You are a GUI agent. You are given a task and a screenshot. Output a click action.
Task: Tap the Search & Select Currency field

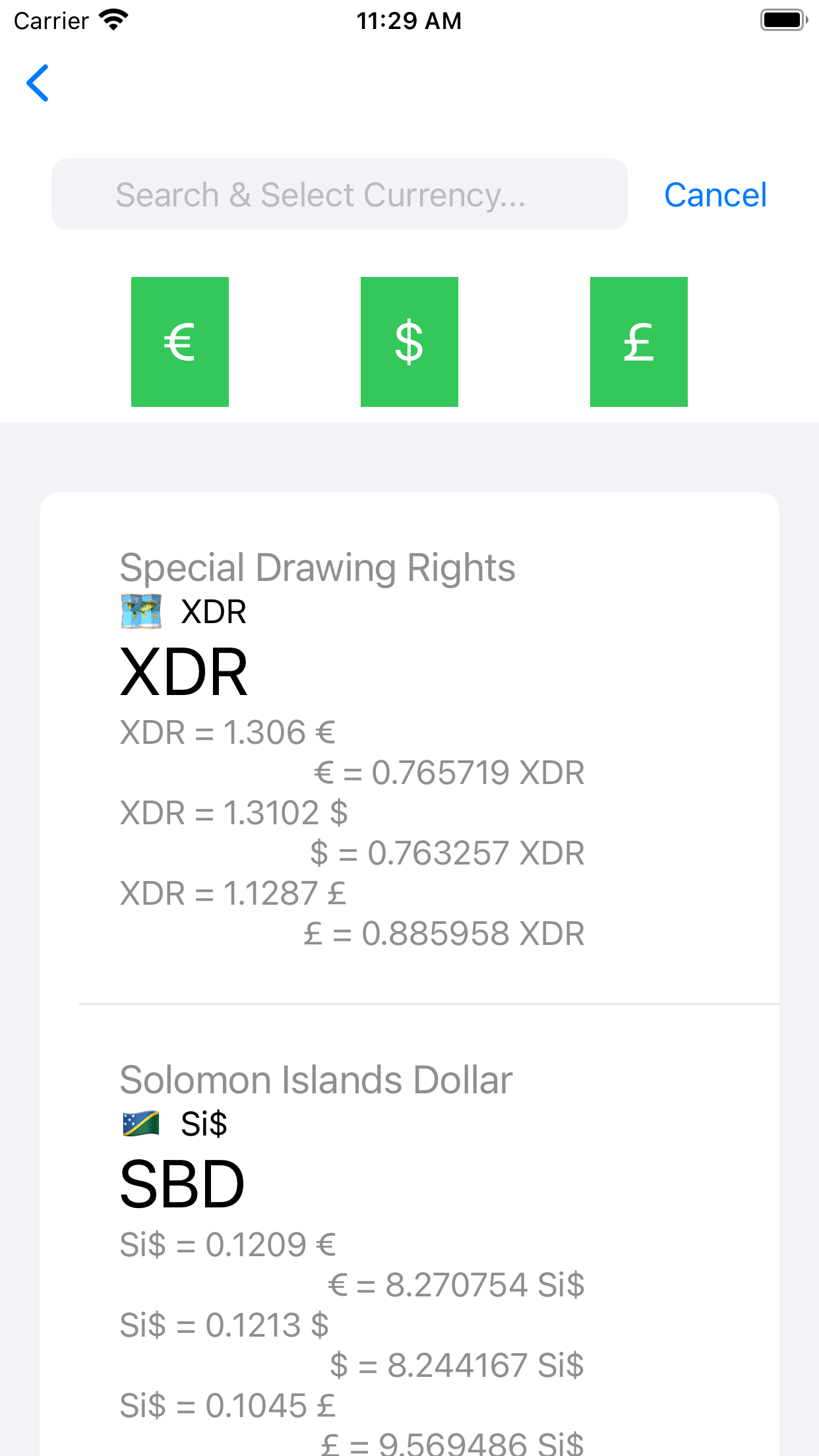[339, 195]
